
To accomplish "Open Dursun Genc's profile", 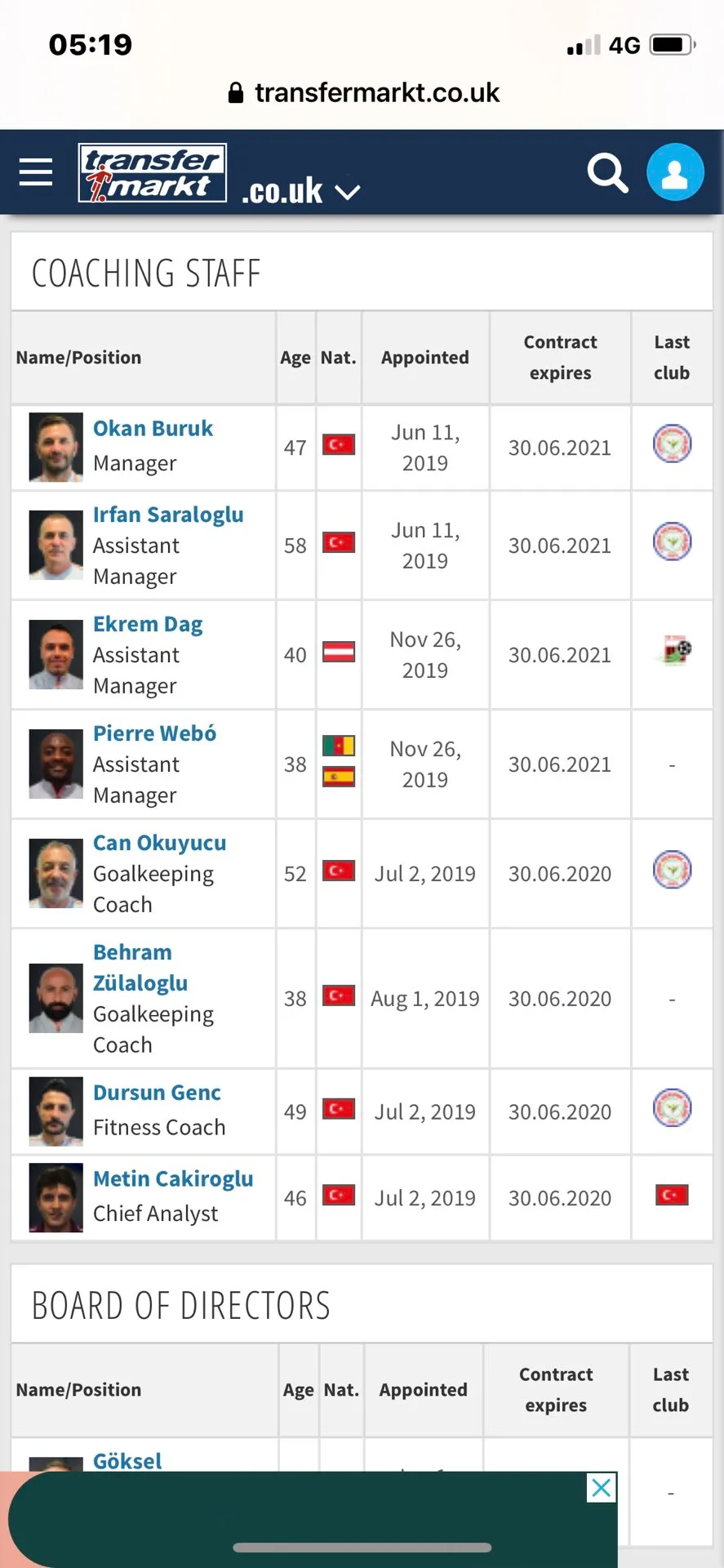I will (x=157, y=1093).
